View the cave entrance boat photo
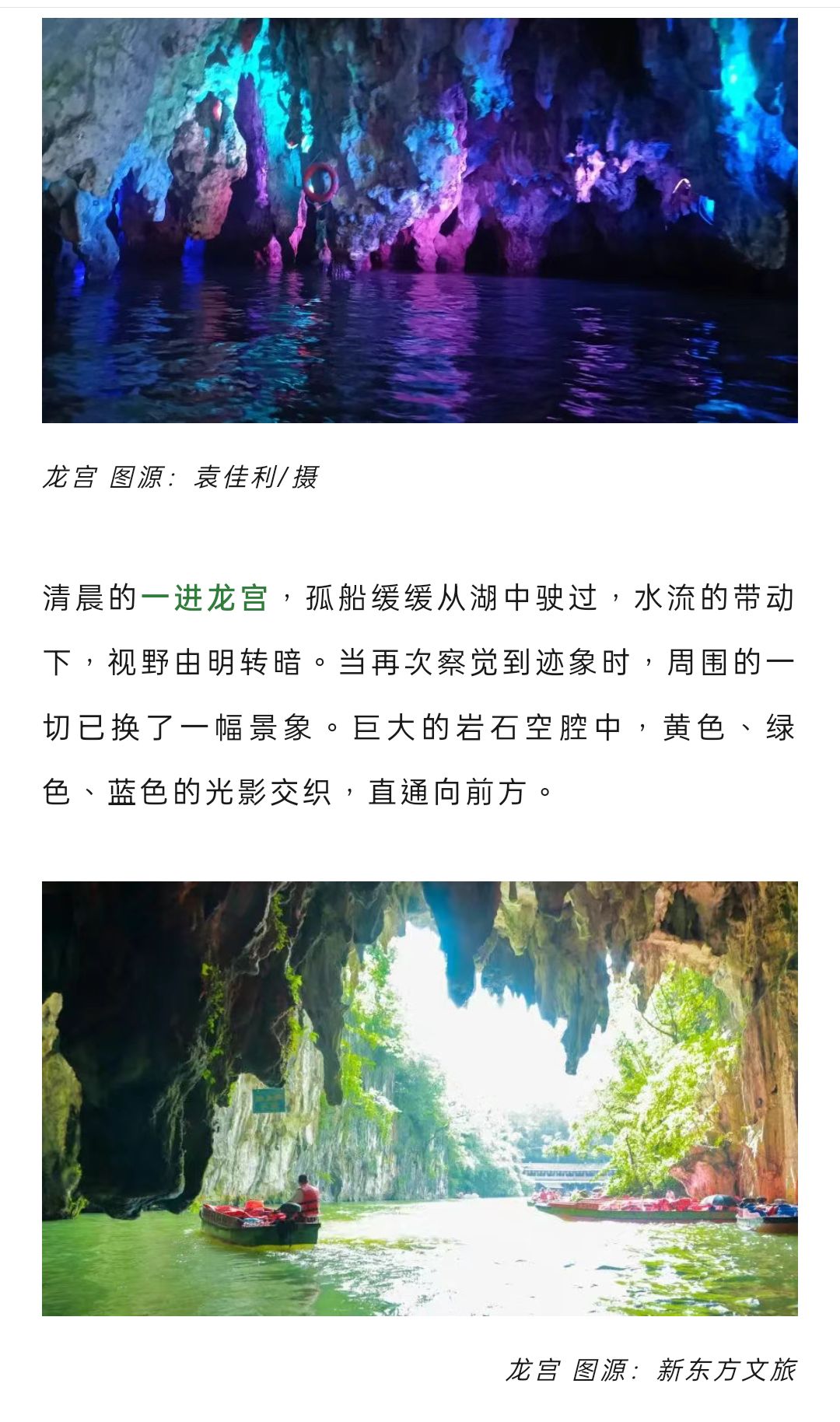Screen dimensions: 840x1422 [x=420, y=1098]
